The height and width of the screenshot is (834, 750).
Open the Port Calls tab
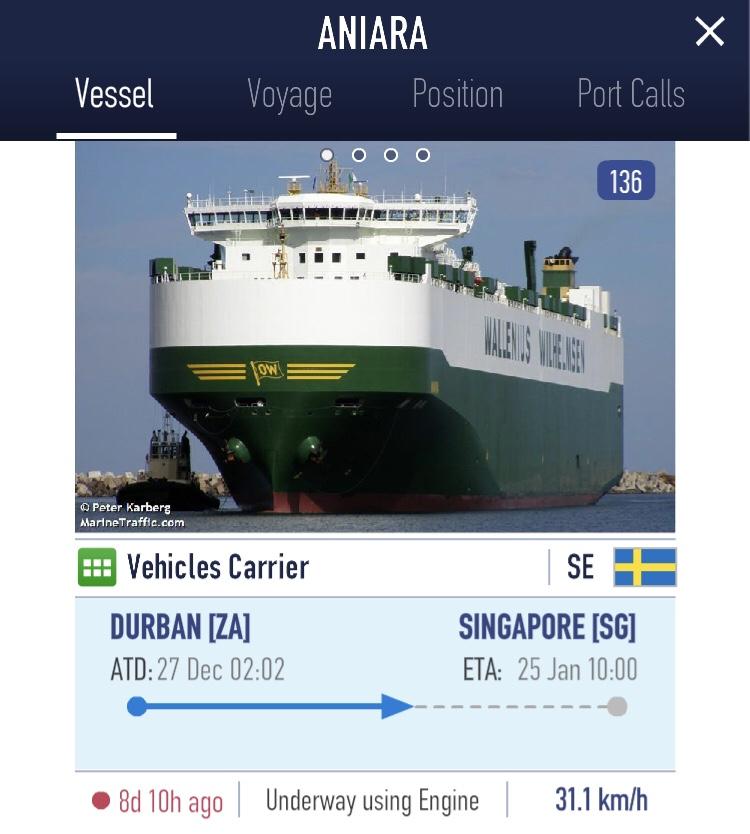(x=631, y=95)
